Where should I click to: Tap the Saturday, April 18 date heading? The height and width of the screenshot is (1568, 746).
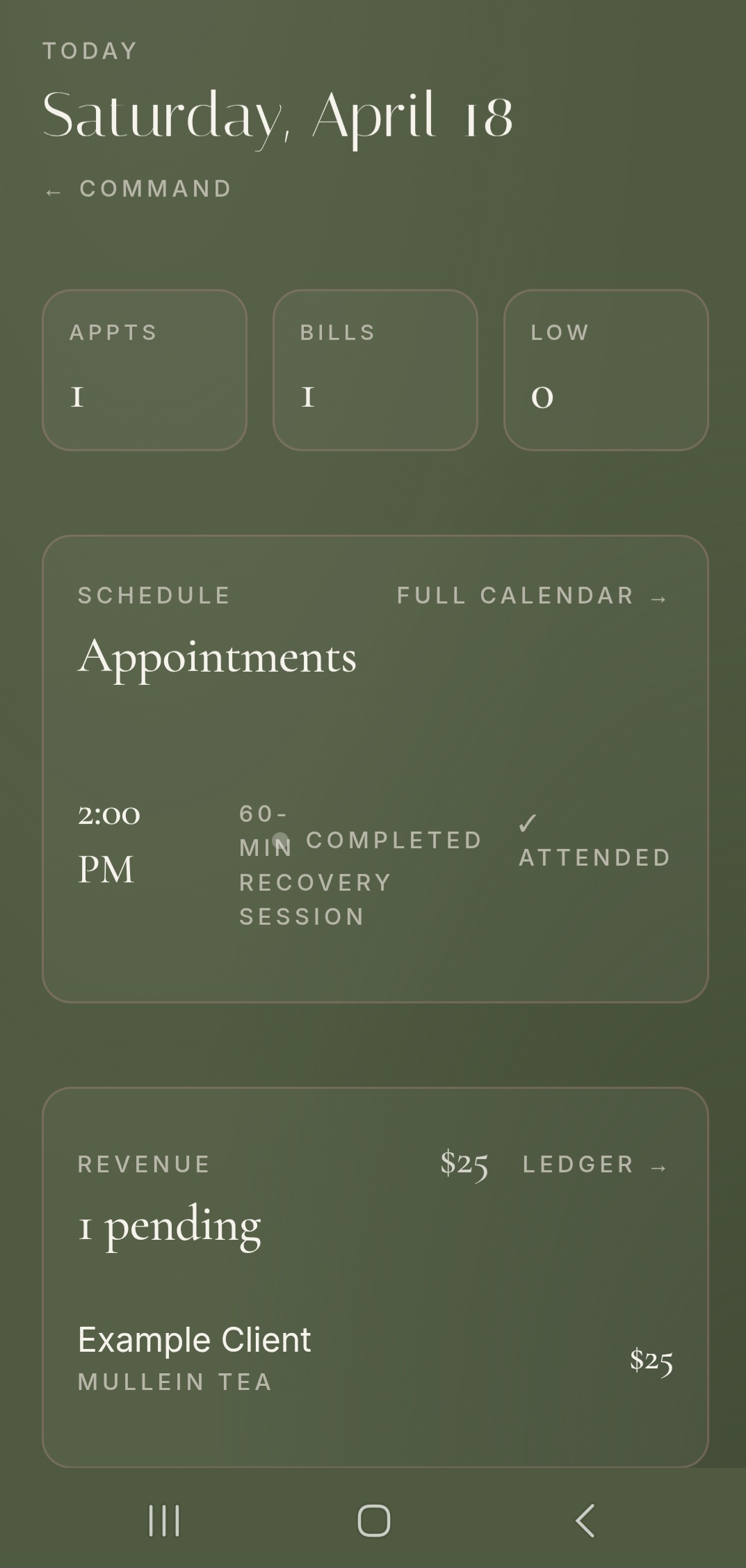(277, 117)
